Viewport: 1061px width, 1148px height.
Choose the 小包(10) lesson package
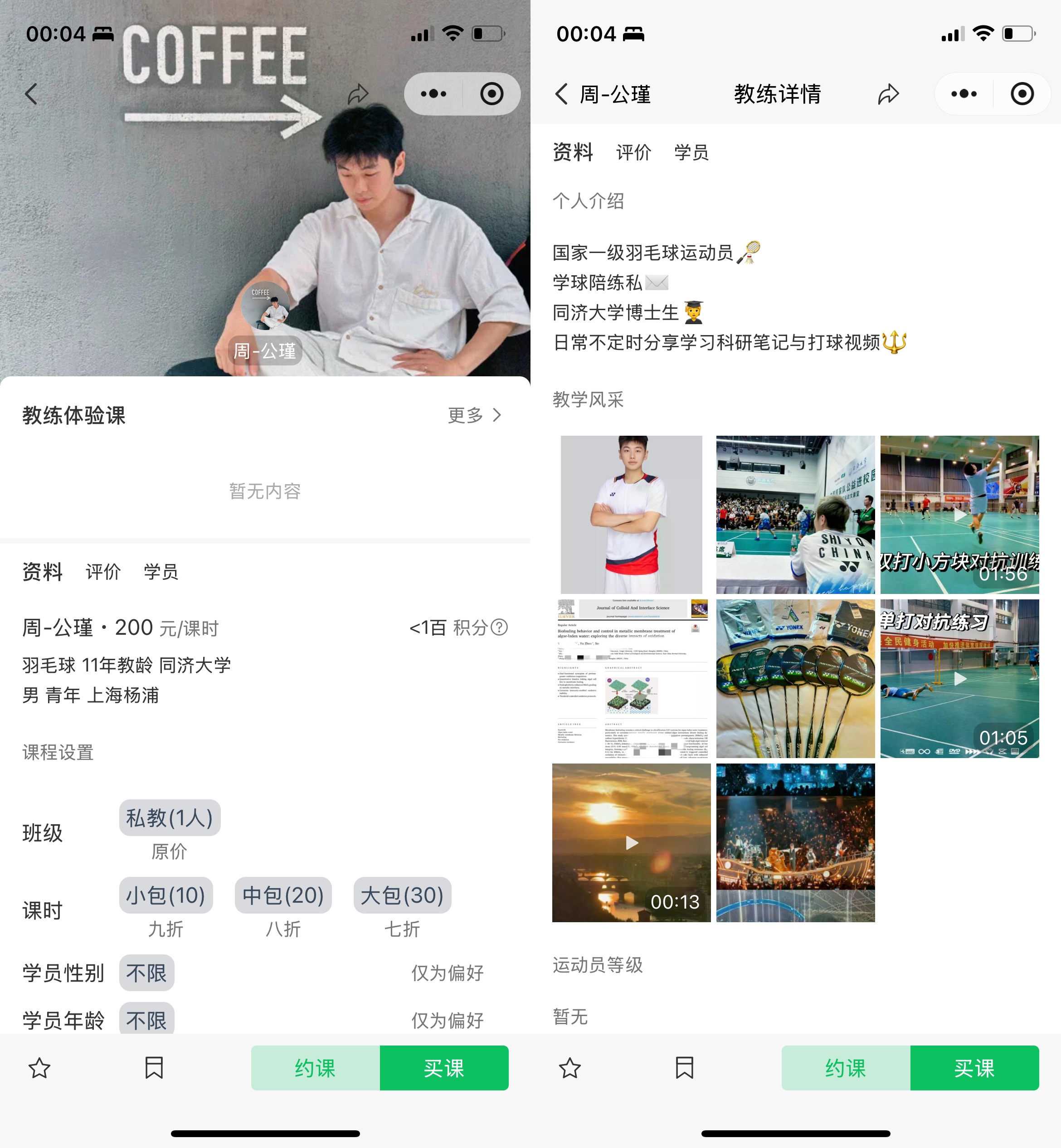[x=166, y=895]
